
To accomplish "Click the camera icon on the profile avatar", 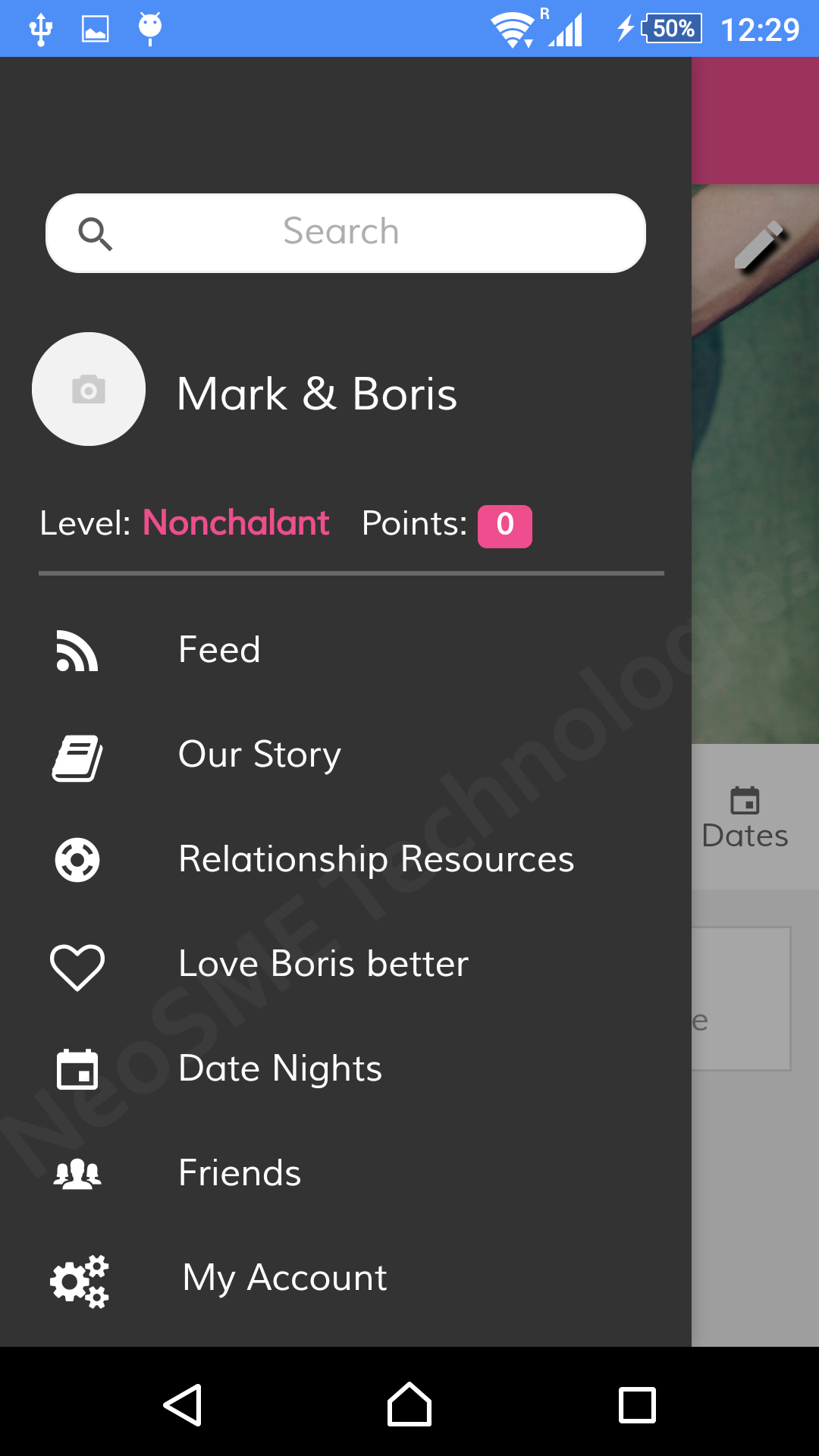I will (x=88, y=389).
